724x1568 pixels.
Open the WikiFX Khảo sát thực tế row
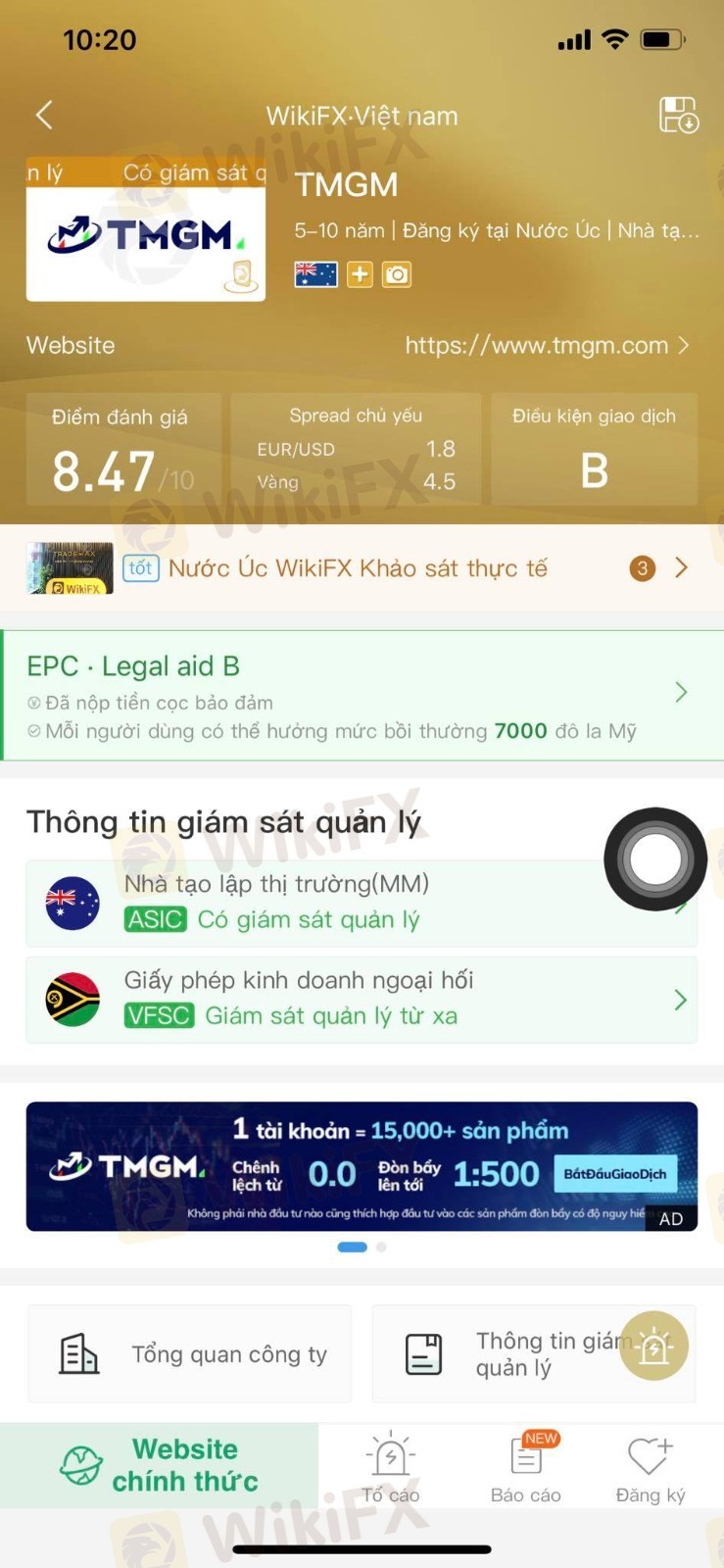(362, 568)
